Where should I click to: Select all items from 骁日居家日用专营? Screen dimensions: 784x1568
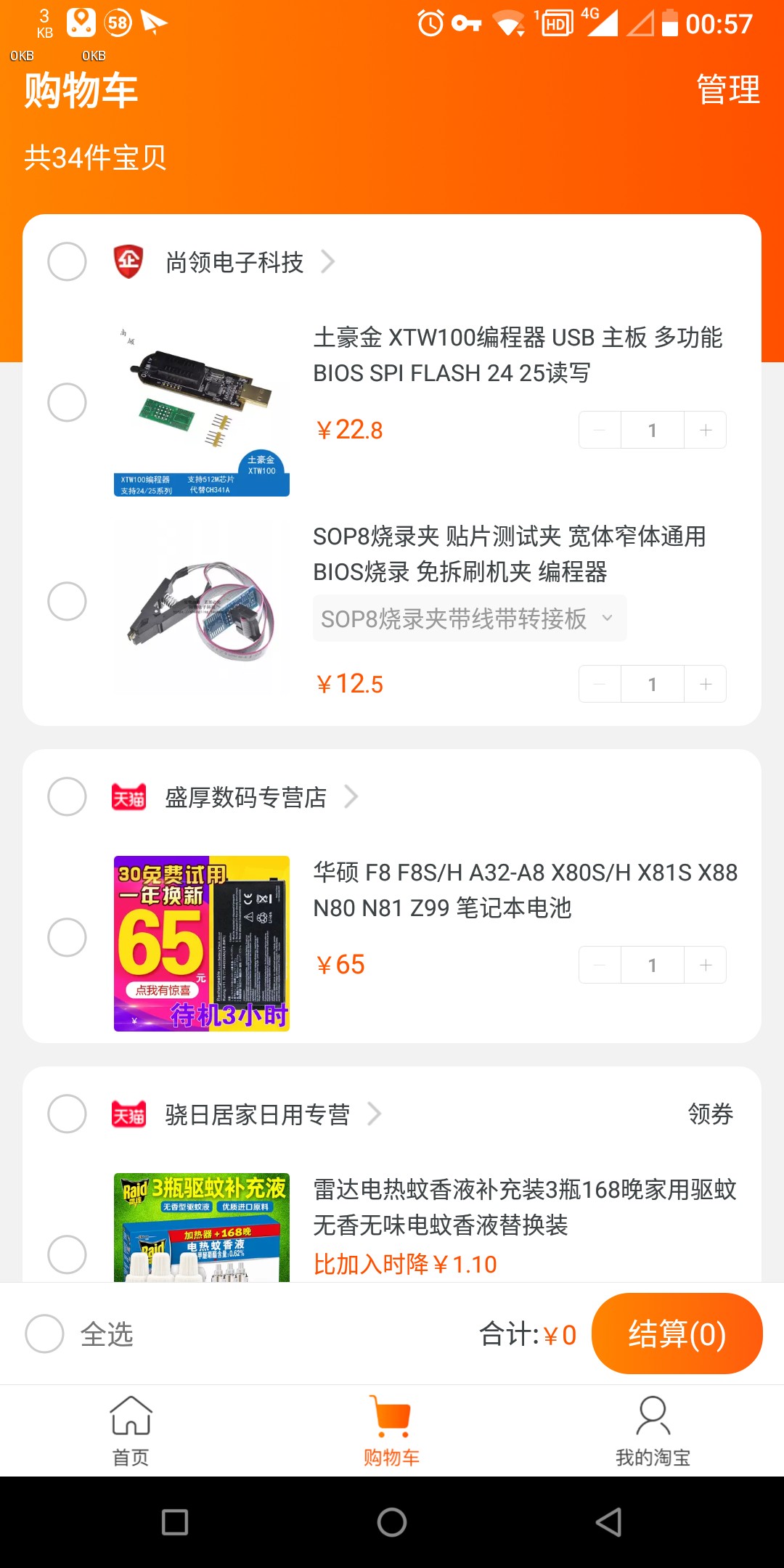(x=67, y=1114)
